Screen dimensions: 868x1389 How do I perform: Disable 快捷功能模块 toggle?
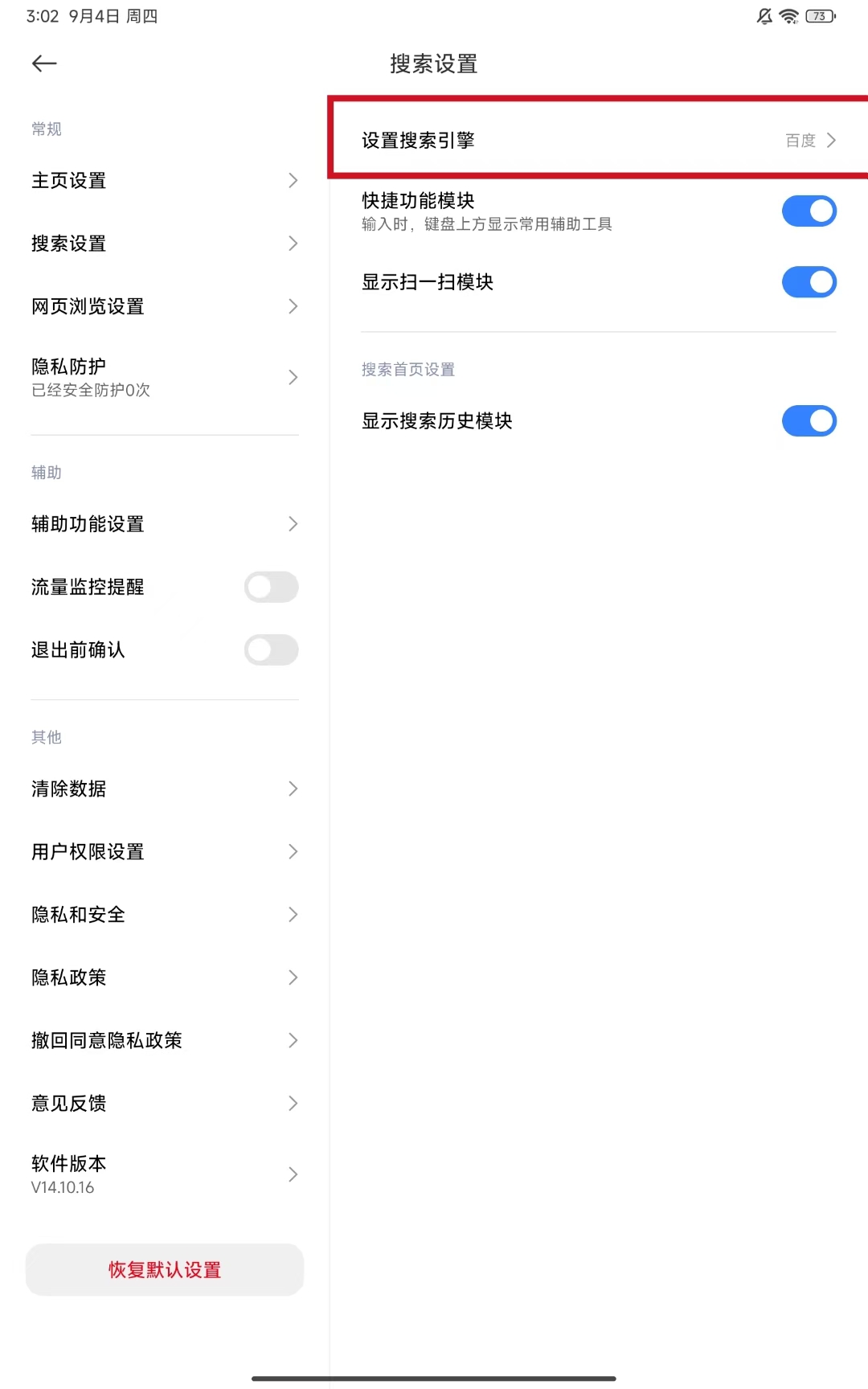coord(809,211)
